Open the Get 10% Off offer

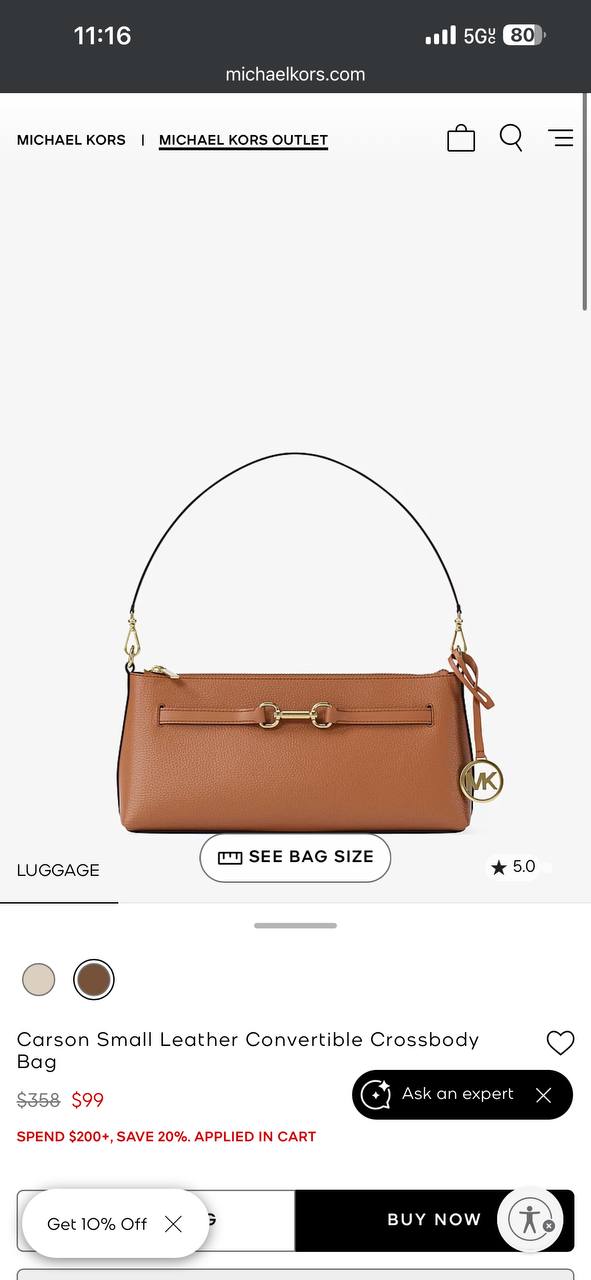pyautogui.click(x=97, y=1224)
